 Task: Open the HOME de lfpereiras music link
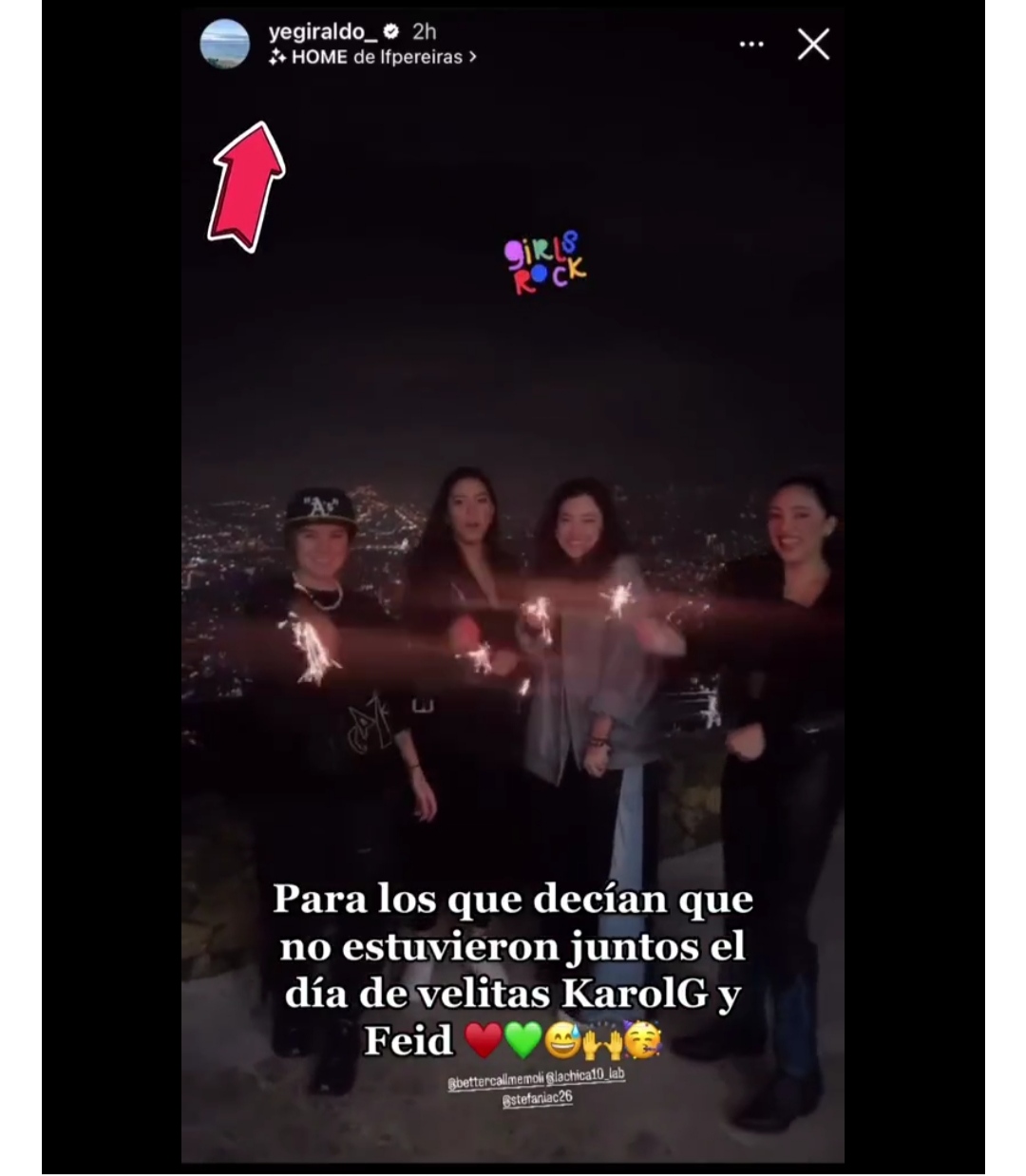tap(375, 57)
